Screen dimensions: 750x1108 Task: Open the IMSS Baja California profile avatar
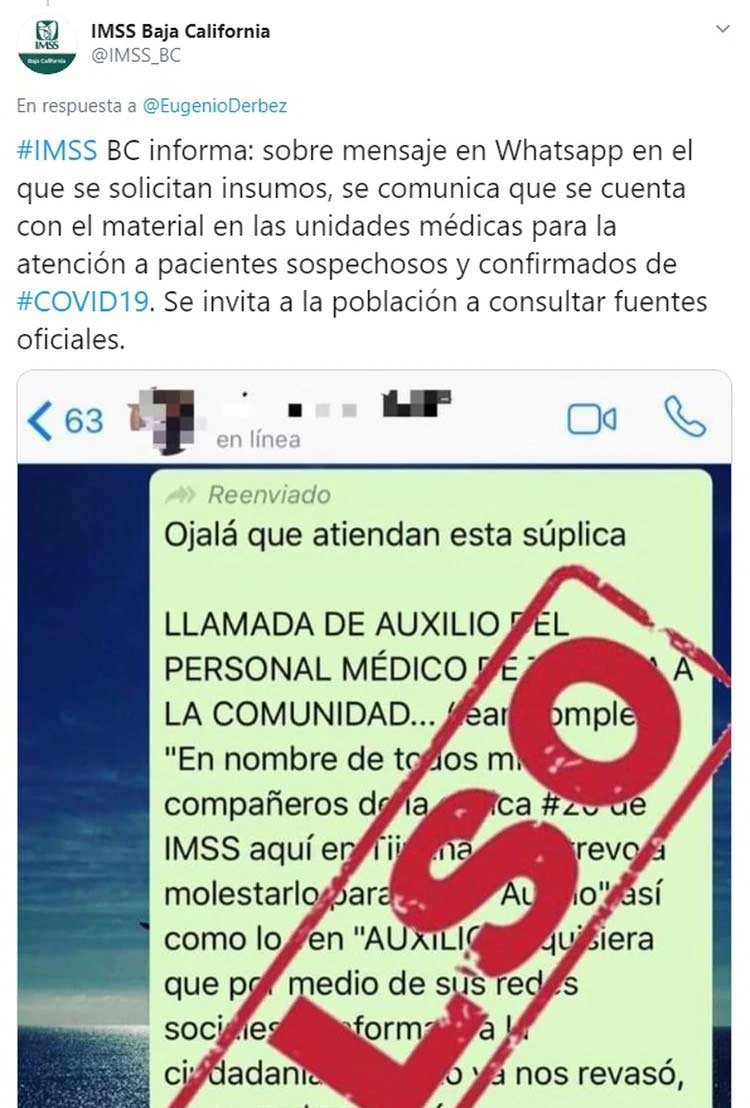tap(46, 40)
